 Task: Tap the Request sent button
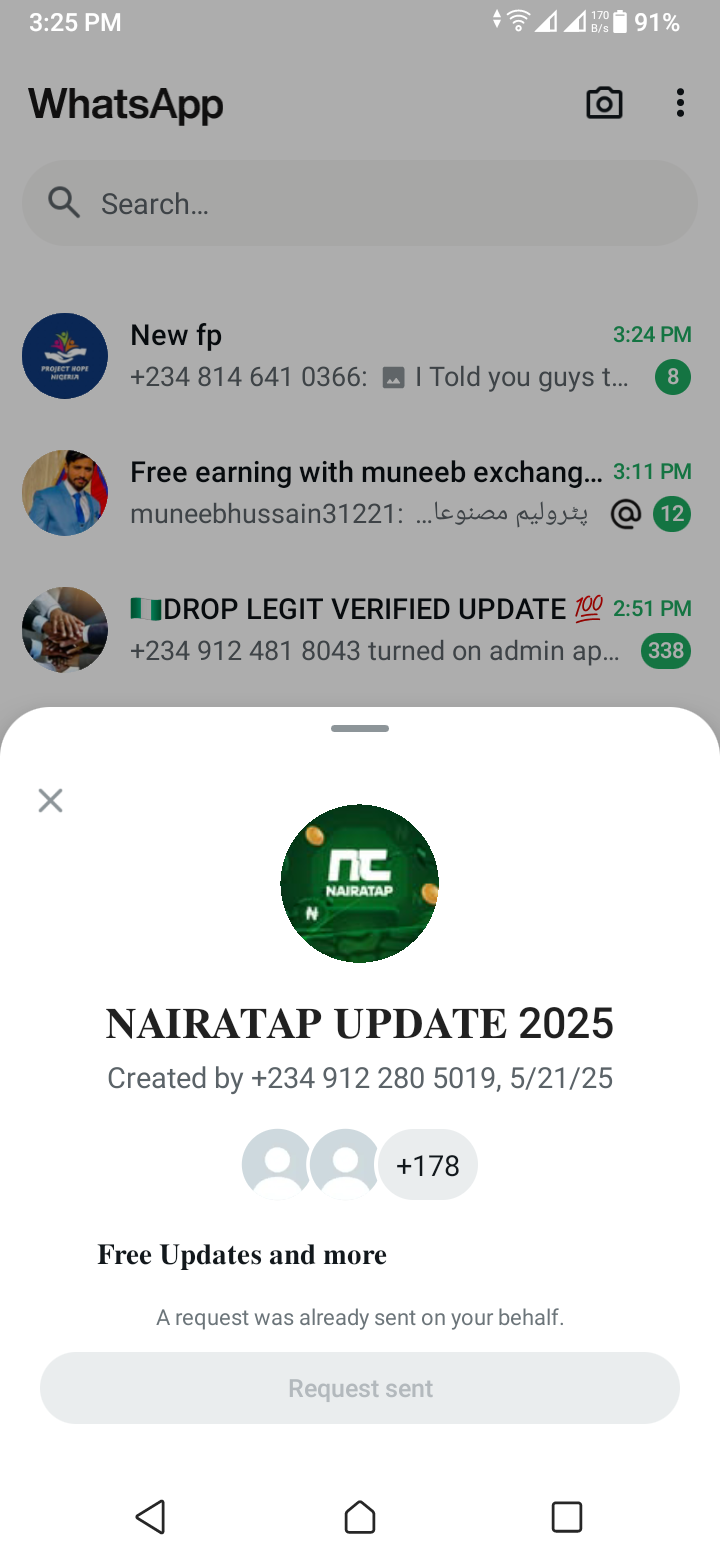pyautogui.click(x=360, y=1388)
